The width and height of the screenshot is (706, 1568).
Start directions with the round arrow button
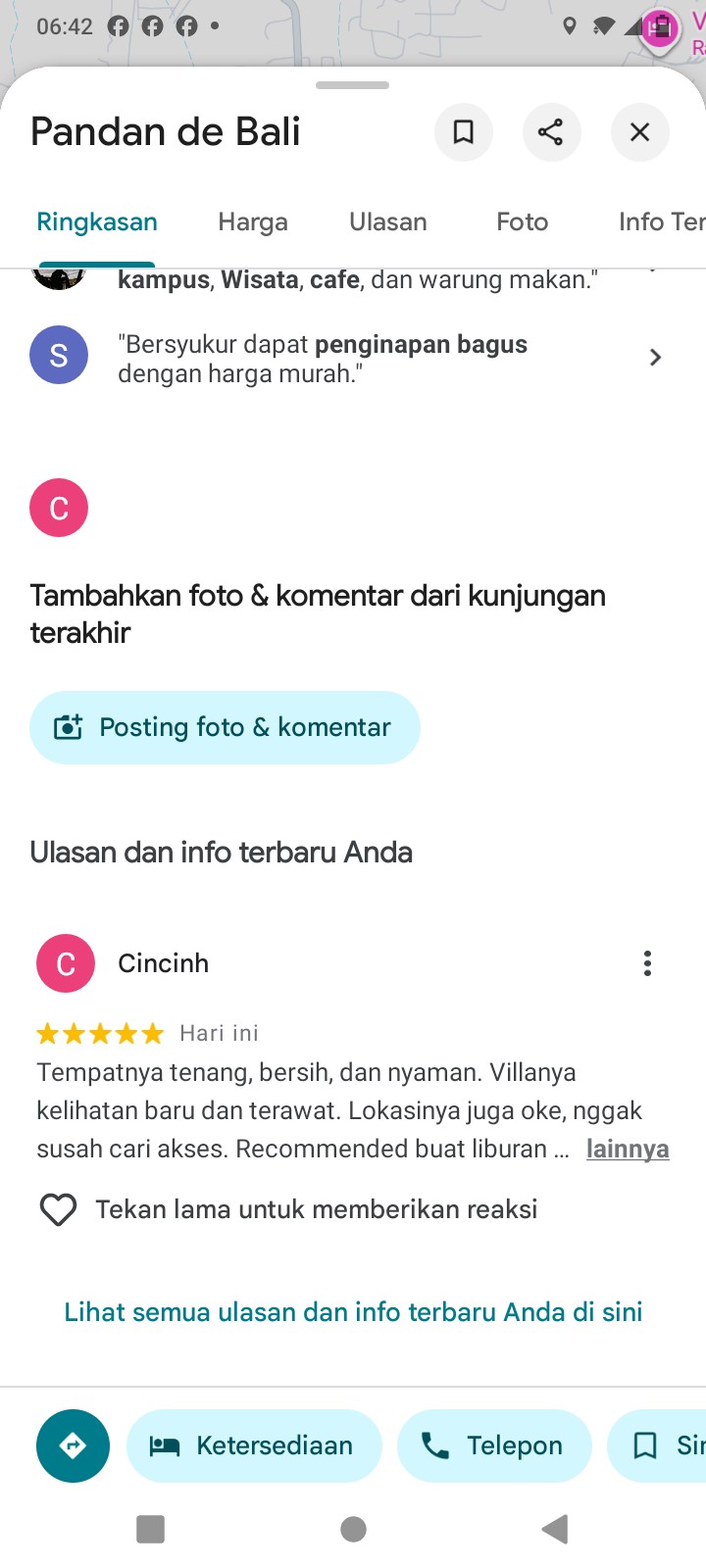73,1445
